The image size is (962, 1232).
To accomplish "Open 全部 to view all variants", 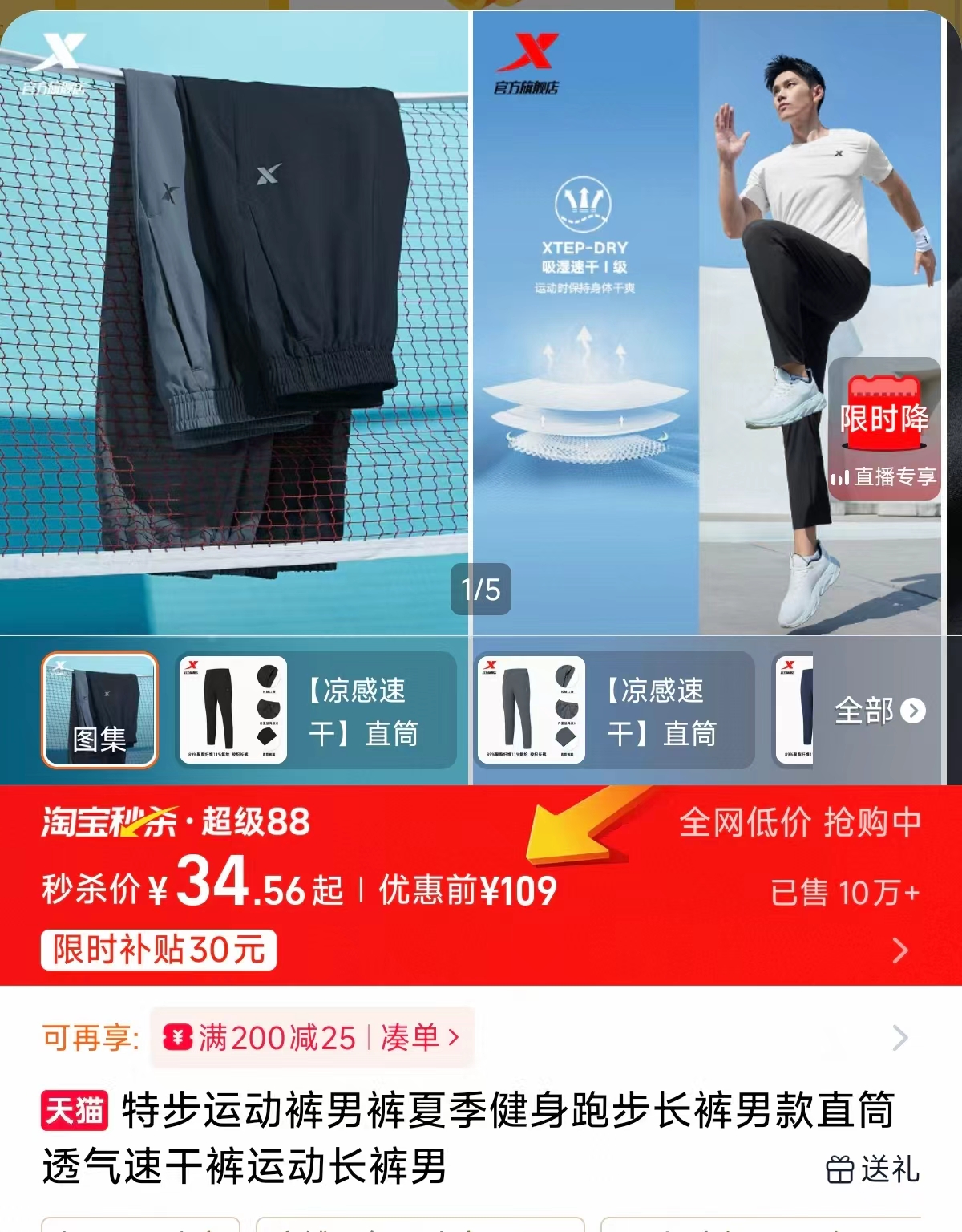I will tap(879, 711).
